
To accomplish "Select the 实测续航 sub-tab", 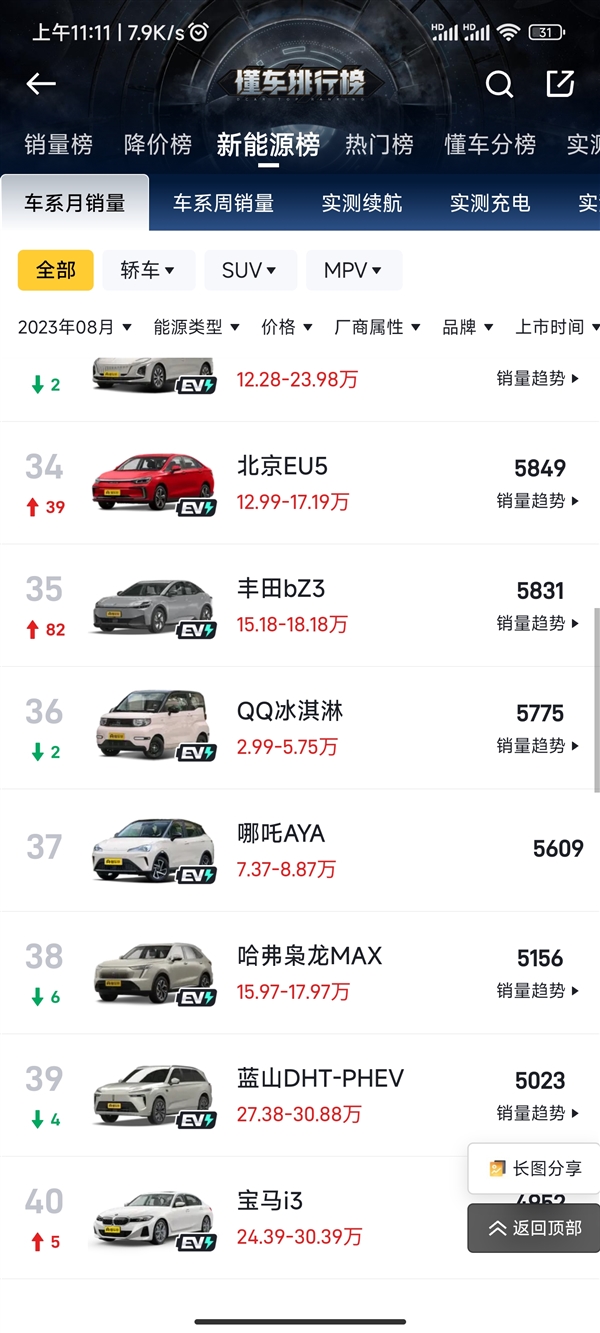I will 362,203.
